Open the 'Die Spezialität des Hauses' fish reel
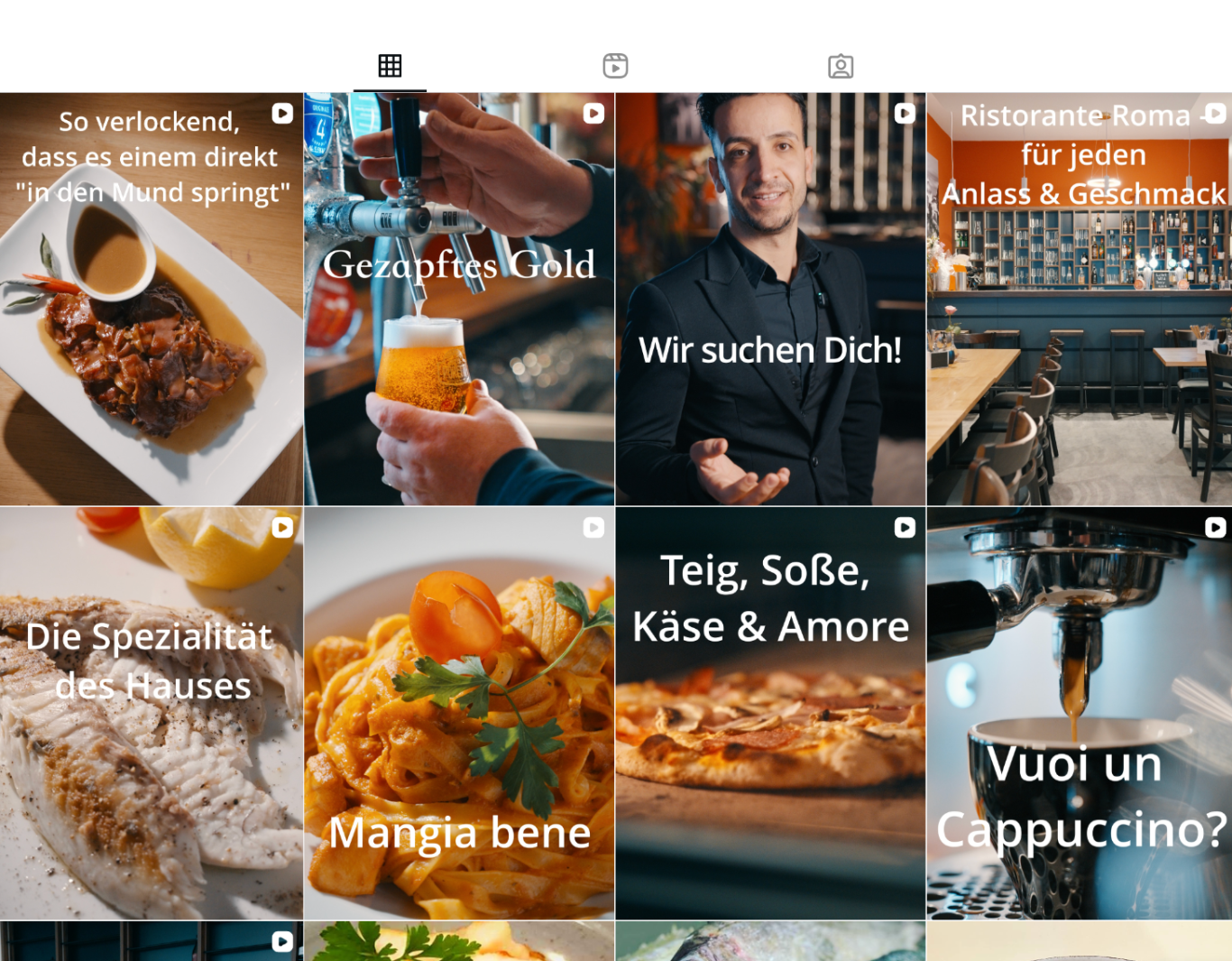 click(x=152, y=713)
